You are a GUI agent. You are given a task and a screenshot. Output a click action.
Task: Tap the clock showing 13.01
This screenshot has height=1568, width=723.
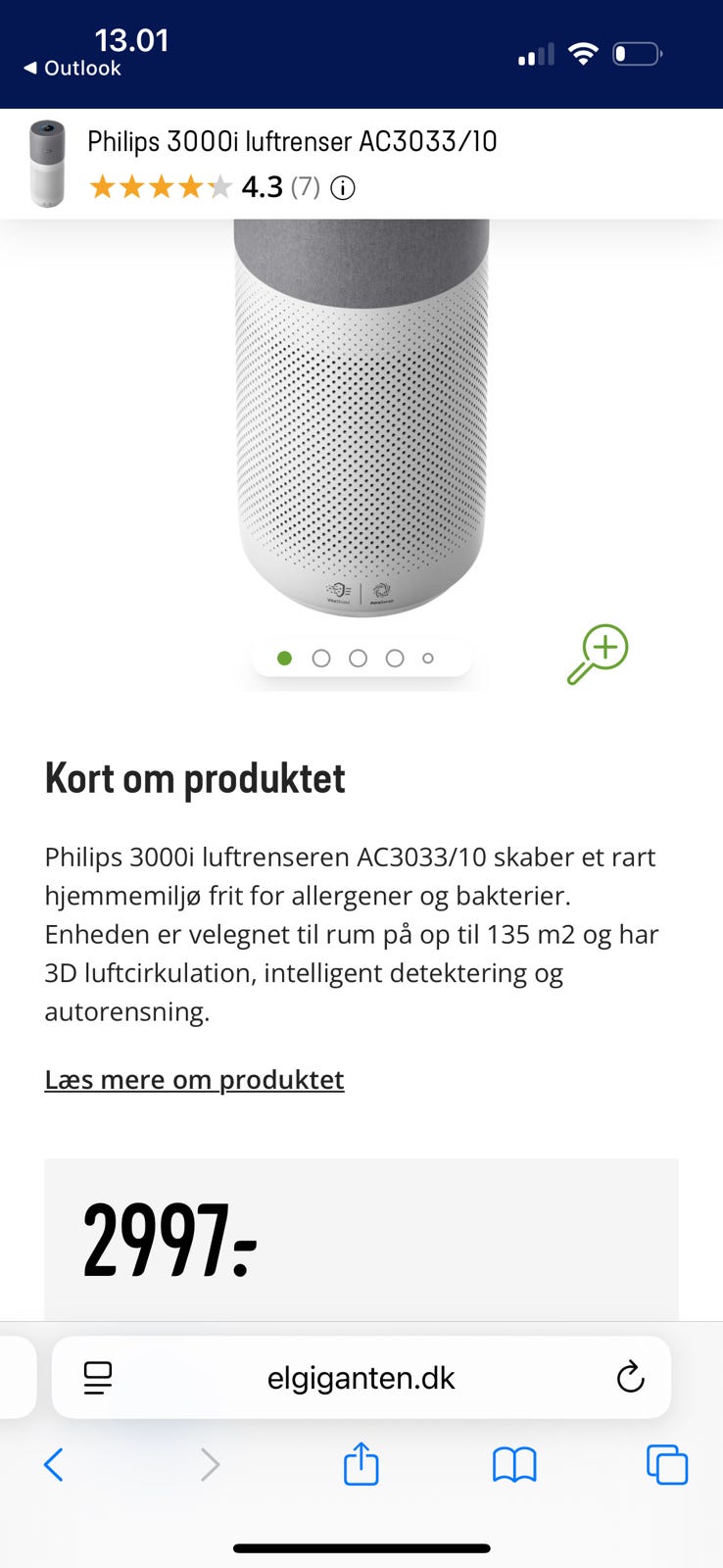tap(133, 40)
